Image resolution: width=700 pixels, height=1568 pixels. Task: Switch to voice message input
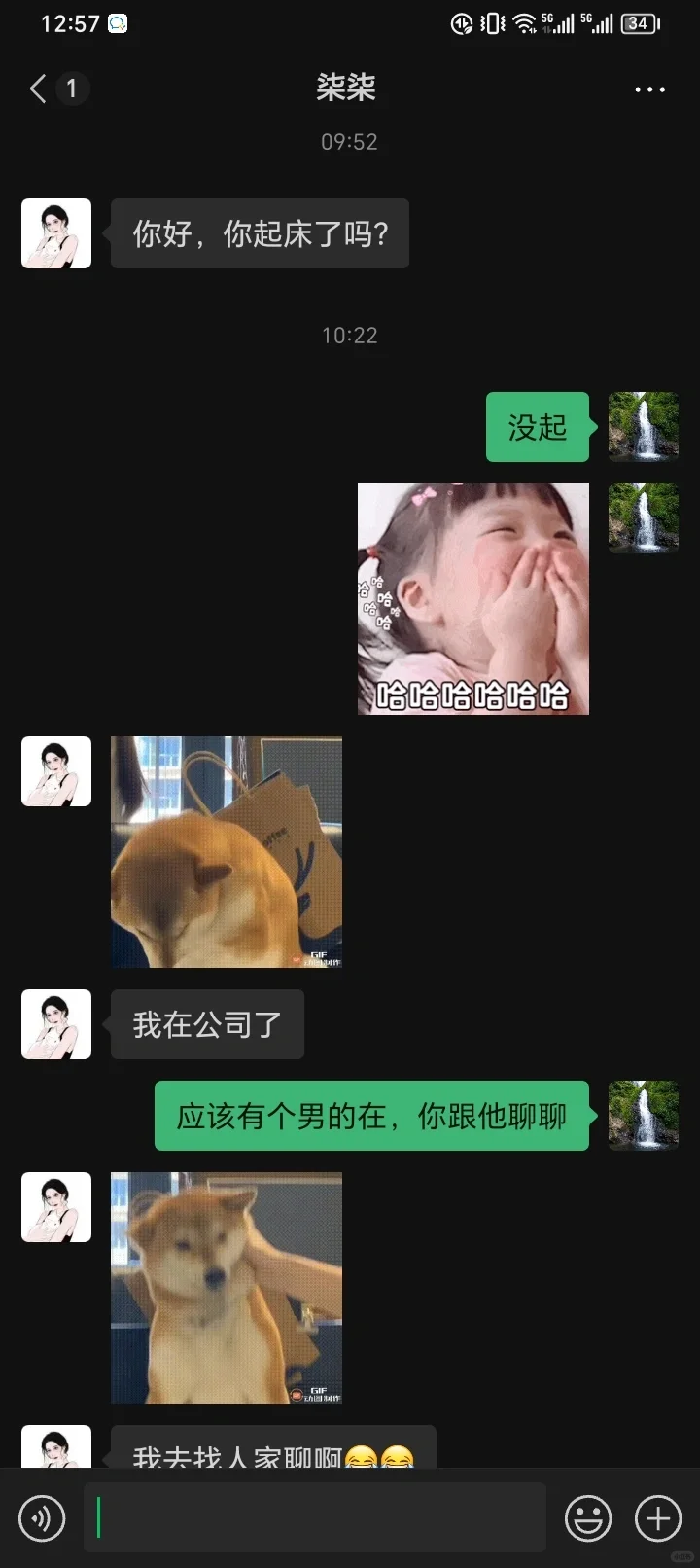[x=42, y=1517]
